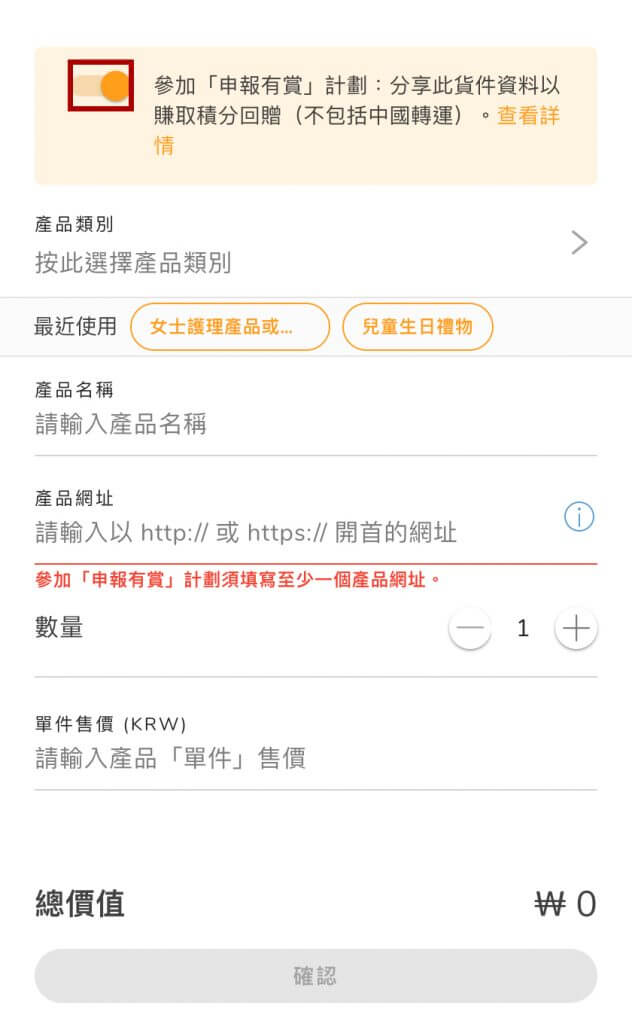
Task: Tap the 確認 button
Action: pyautogui.click(x=315, y=976)
